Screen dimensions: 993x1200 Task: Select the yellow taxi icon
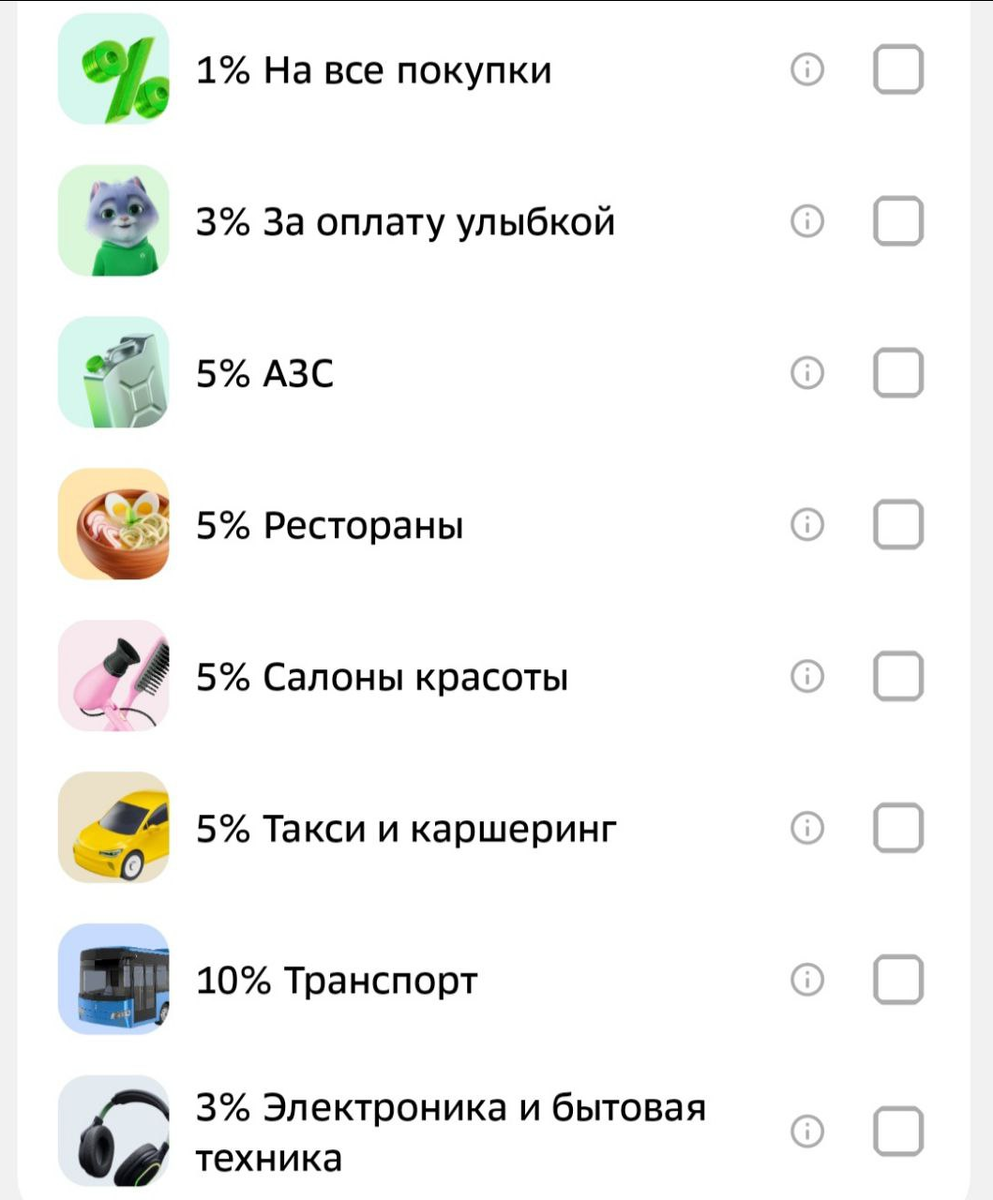coord(113,827)
